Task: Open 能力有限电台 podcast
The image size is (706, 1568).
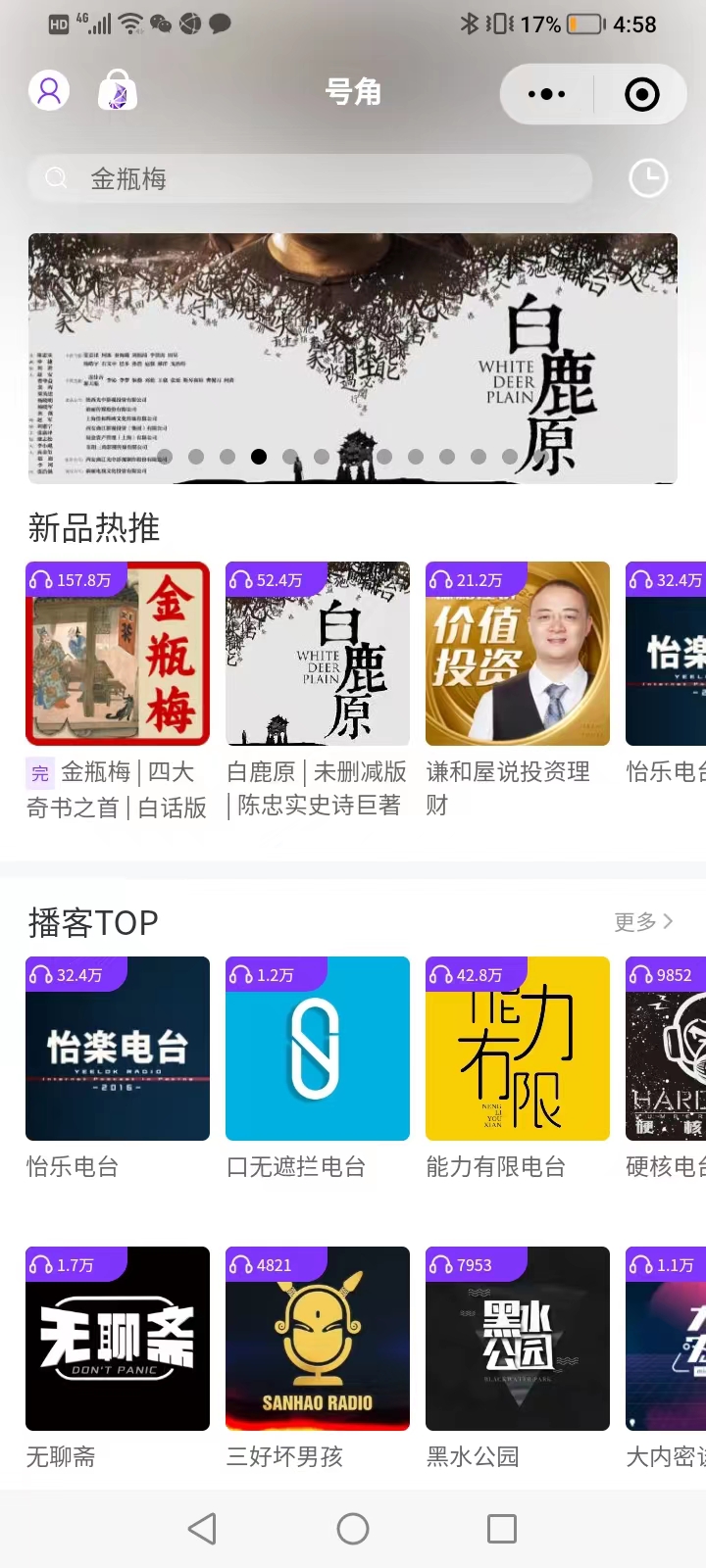Action: (x=518, y=1049)
